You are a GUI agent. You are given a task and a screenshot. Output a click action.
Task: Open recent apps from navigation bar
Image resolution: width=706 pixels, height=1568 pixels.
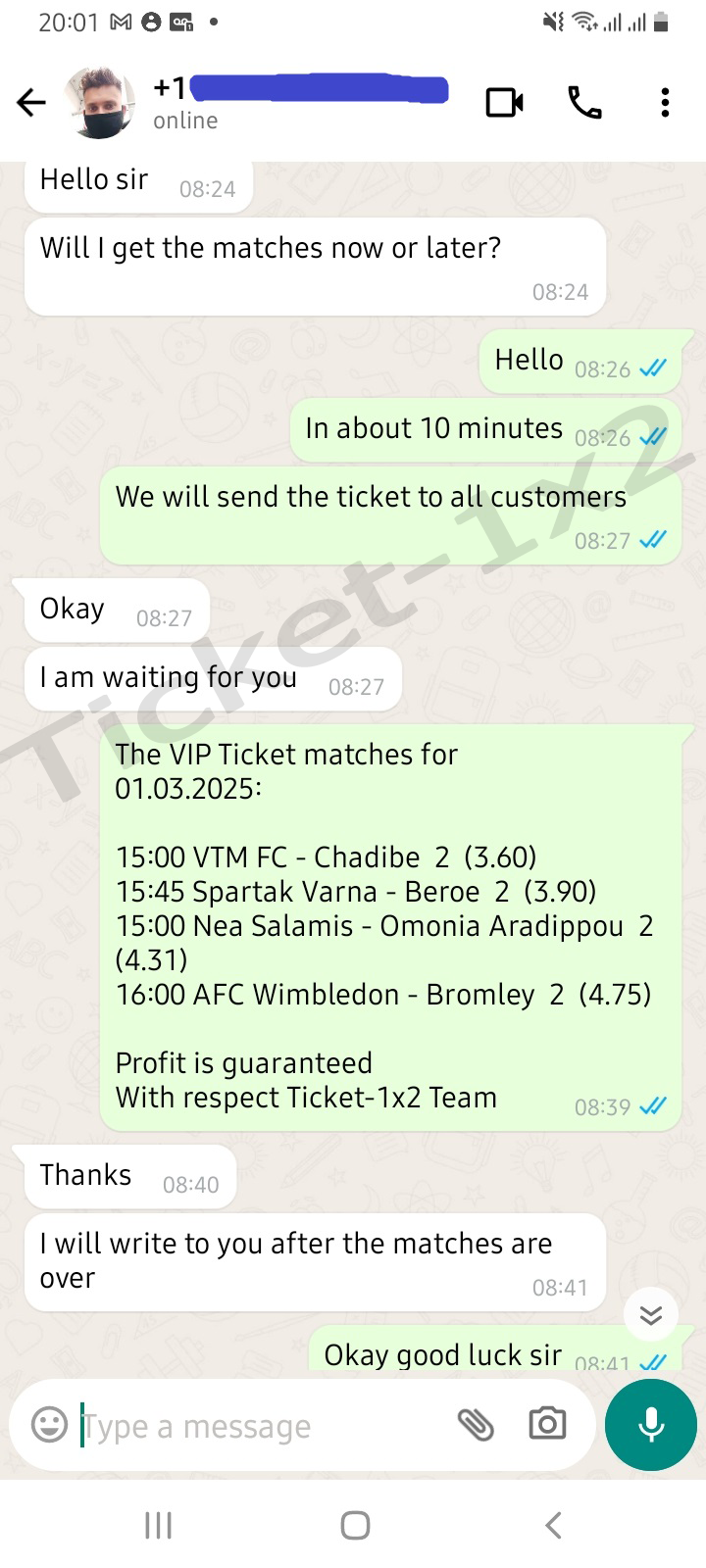(x=158, y=1525)
